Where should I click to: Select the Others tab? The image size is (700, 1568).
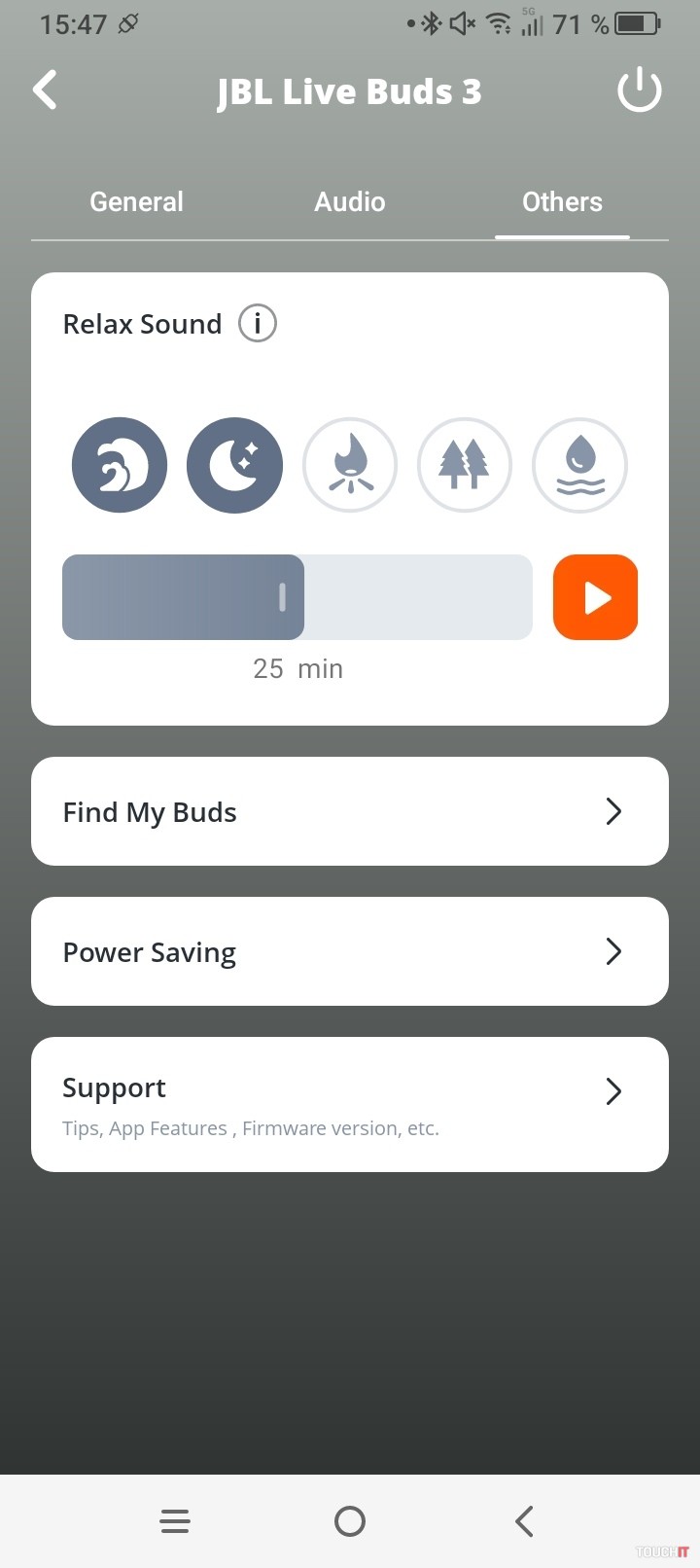(x=562, y=202)
